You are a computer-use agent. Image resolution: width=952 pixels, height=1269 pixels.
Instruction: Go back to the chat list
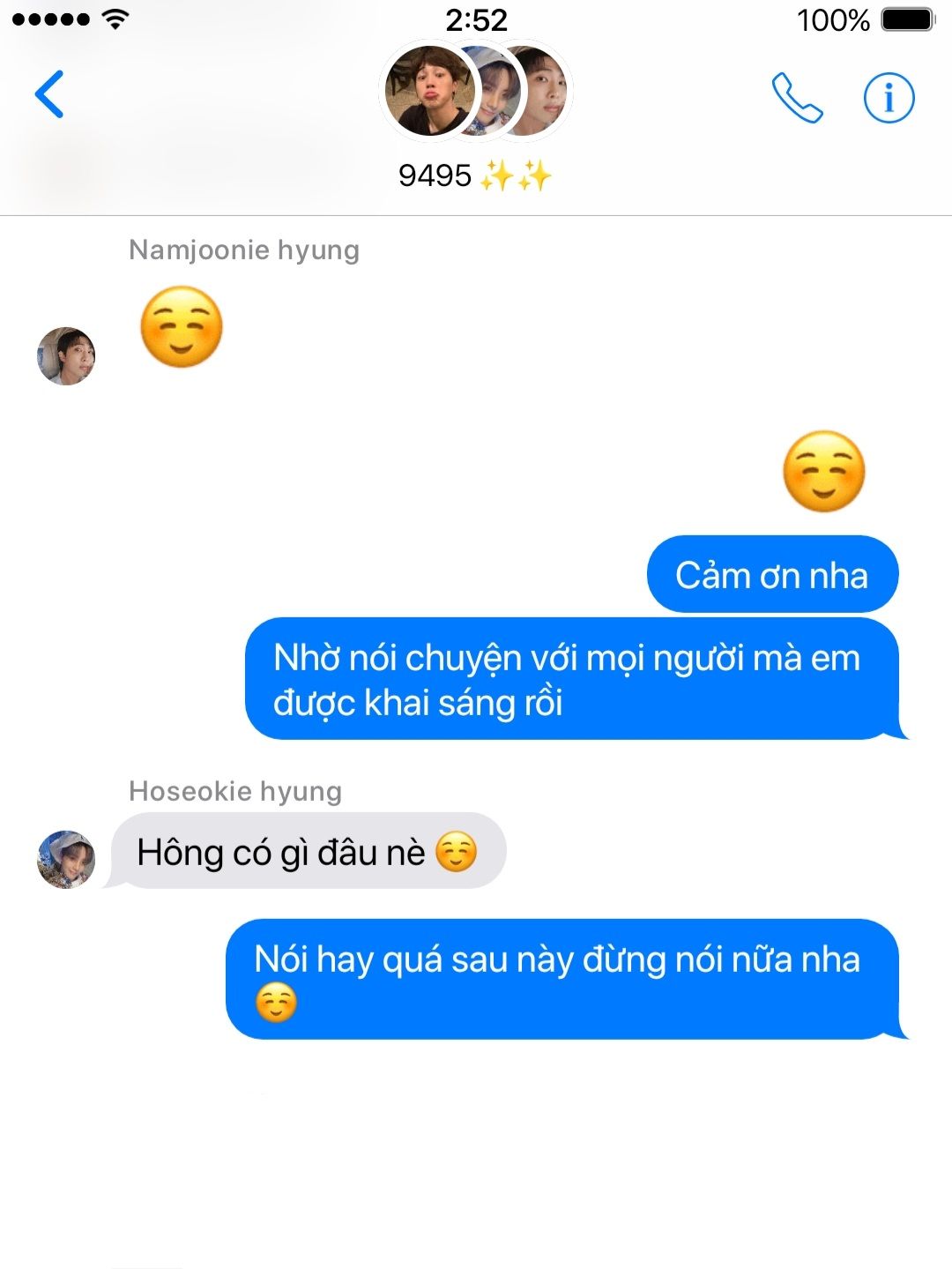coord(49,94)
